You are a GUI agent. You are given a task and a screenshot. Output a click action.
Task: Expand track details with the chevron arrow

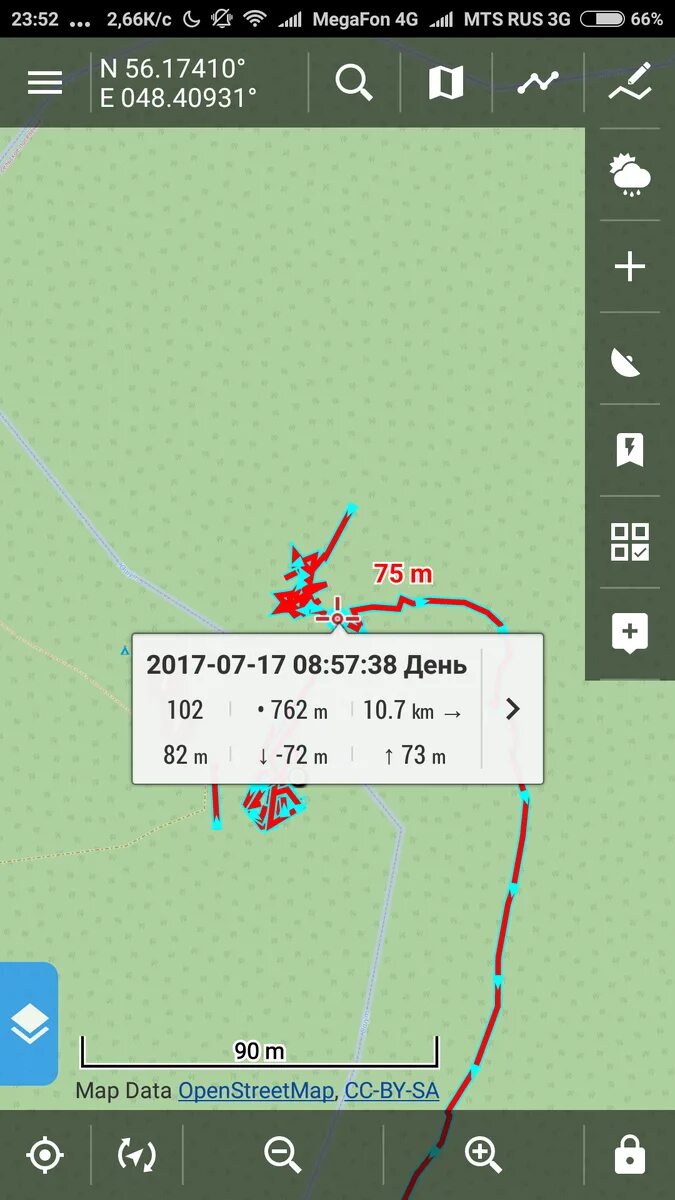(513, 709)
